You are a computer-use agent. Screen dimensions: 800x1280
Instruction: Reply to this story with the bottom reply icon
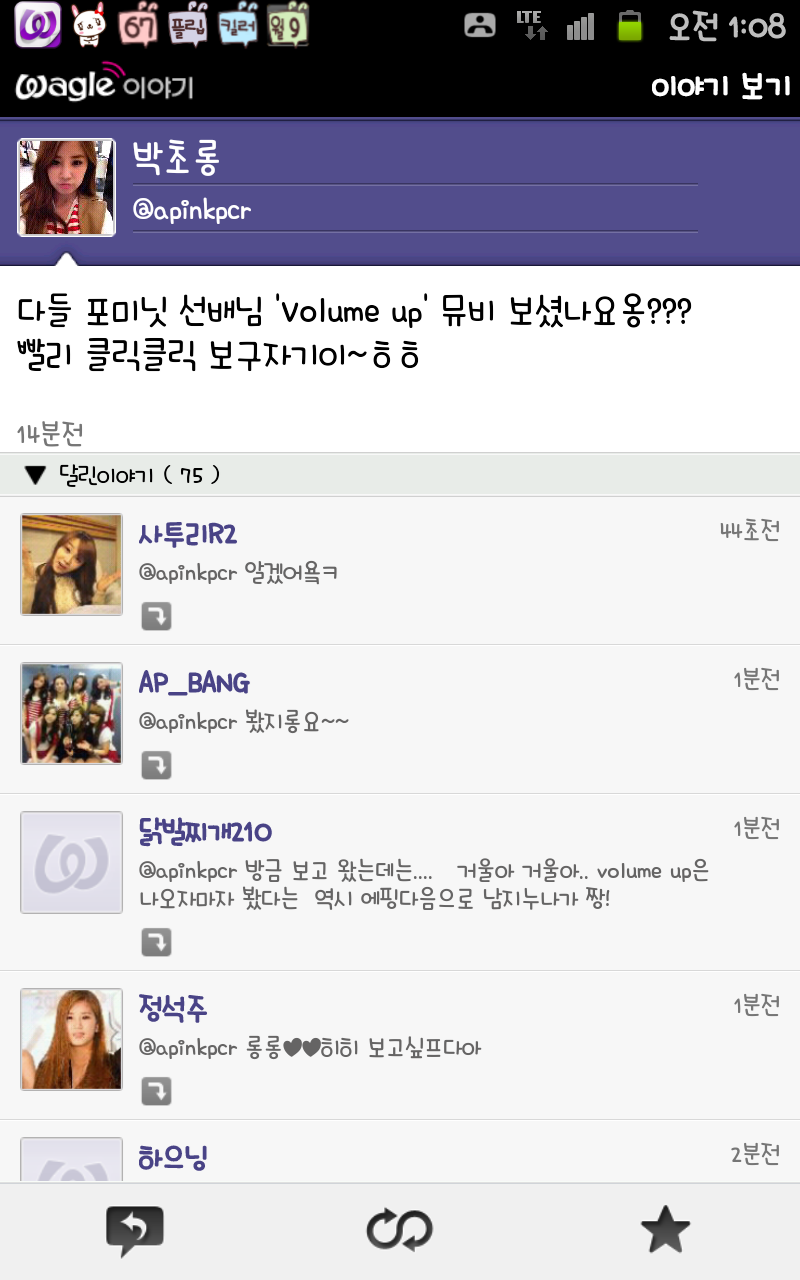134,1231
